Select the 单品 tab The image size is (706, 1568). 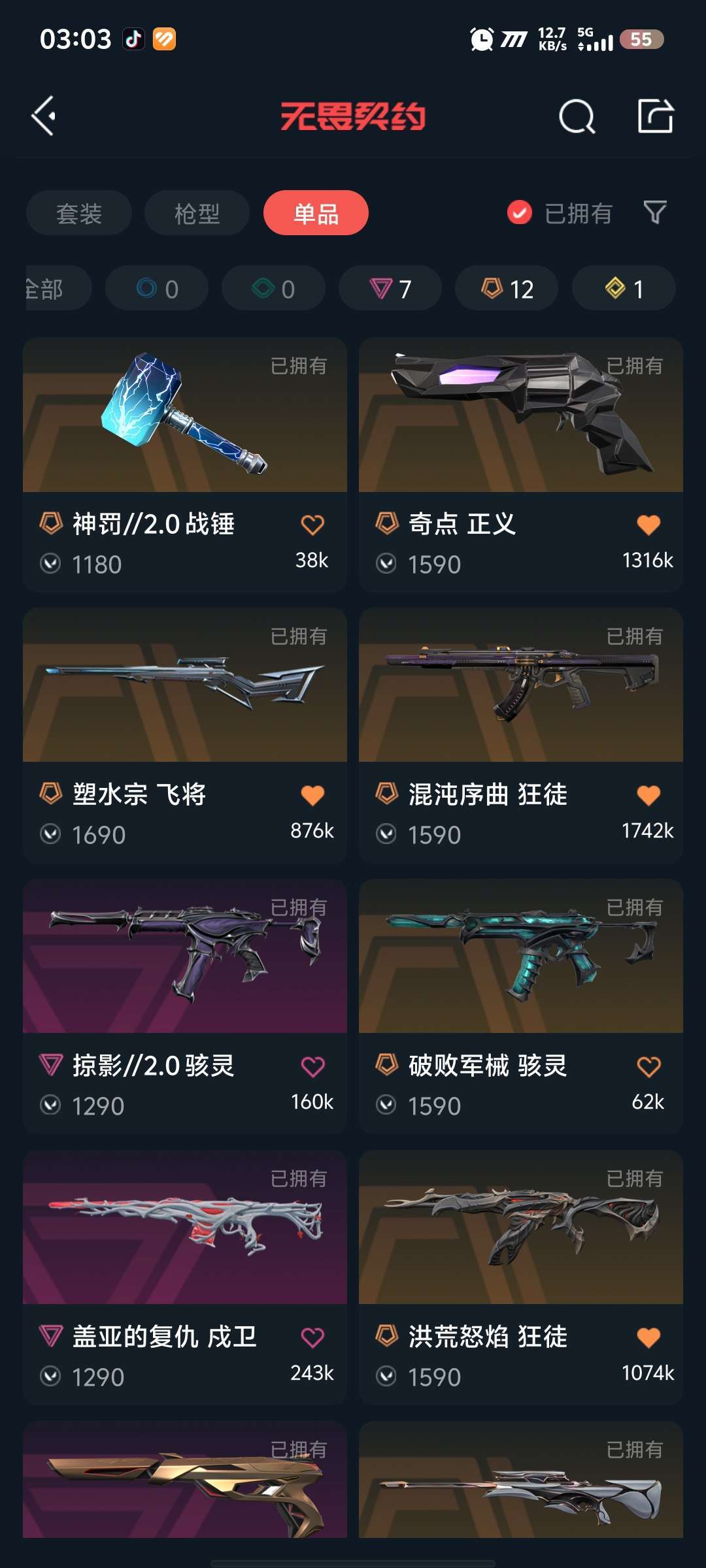point(316,213)
